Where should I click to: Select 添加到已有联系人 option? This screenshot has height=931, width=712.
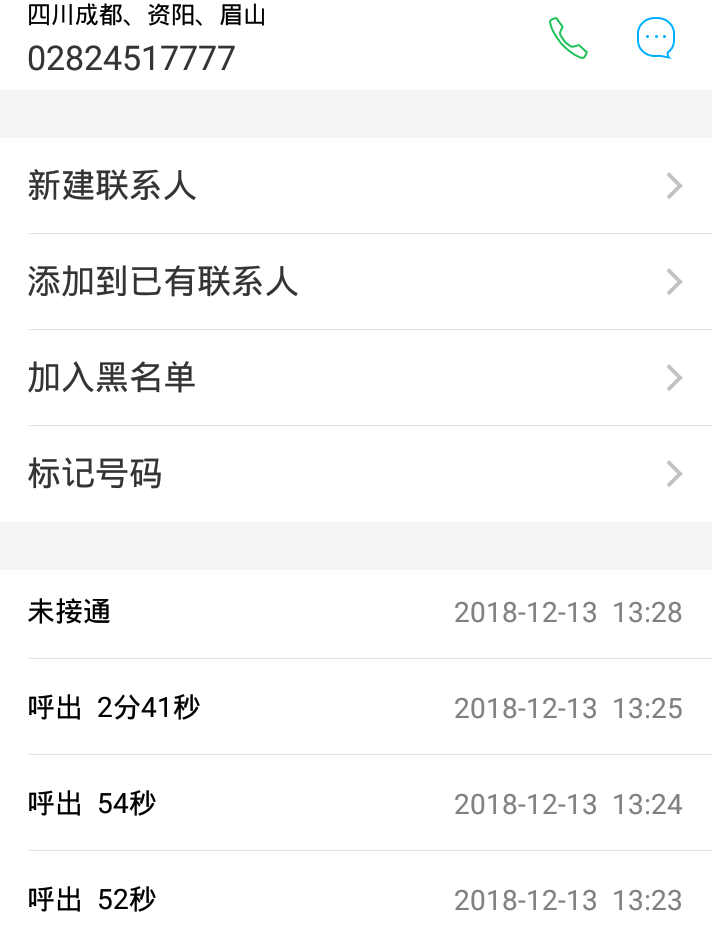[x=356, y=282]
